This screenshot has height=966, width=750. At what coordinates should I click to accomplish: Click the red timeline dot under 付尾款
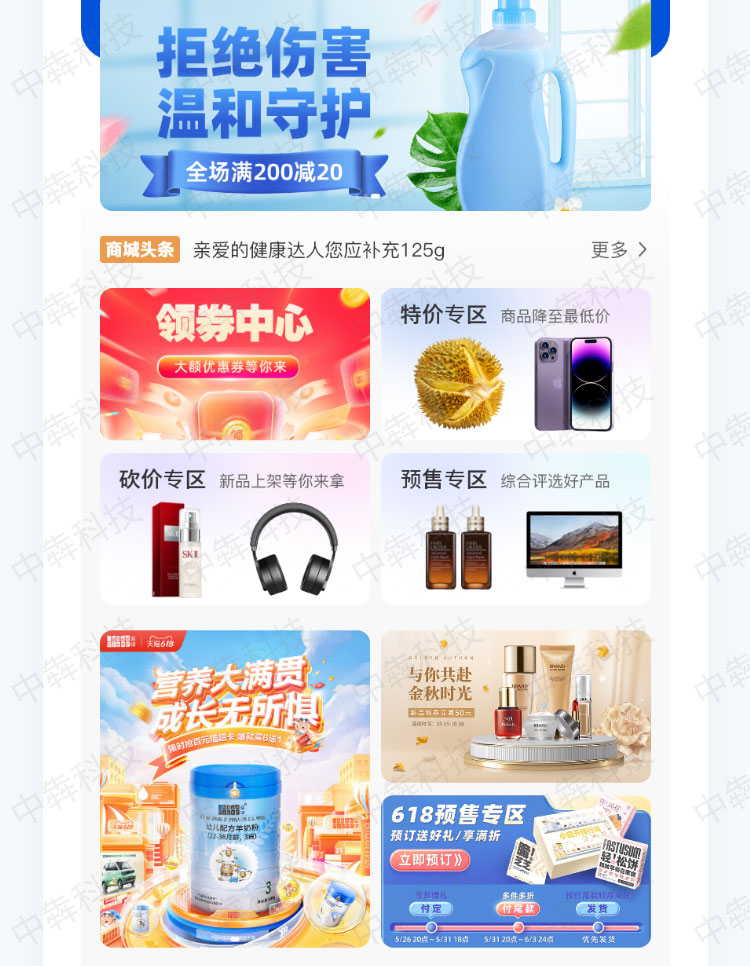pos(518,926)
